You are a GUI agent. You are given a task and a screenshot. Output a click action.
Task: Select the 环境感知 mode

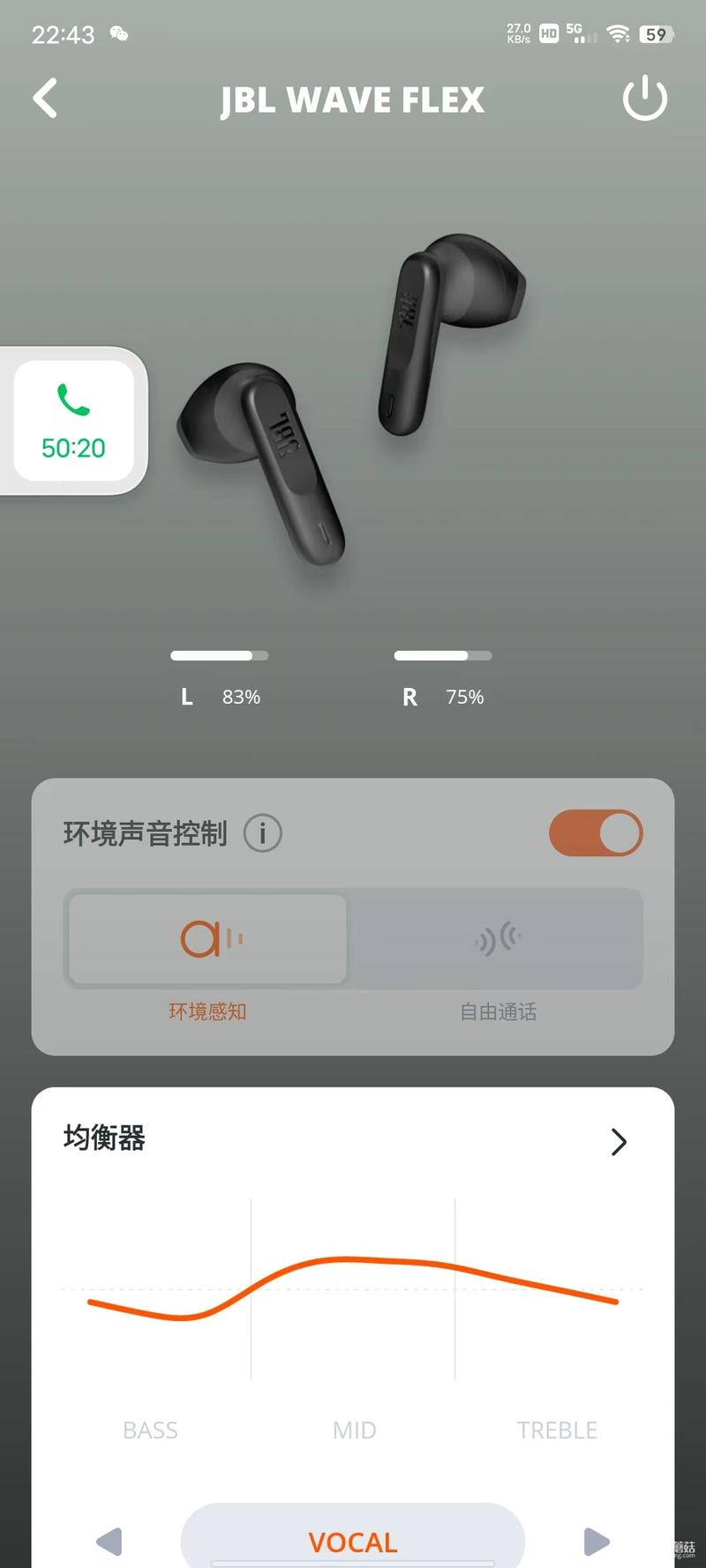207,939
